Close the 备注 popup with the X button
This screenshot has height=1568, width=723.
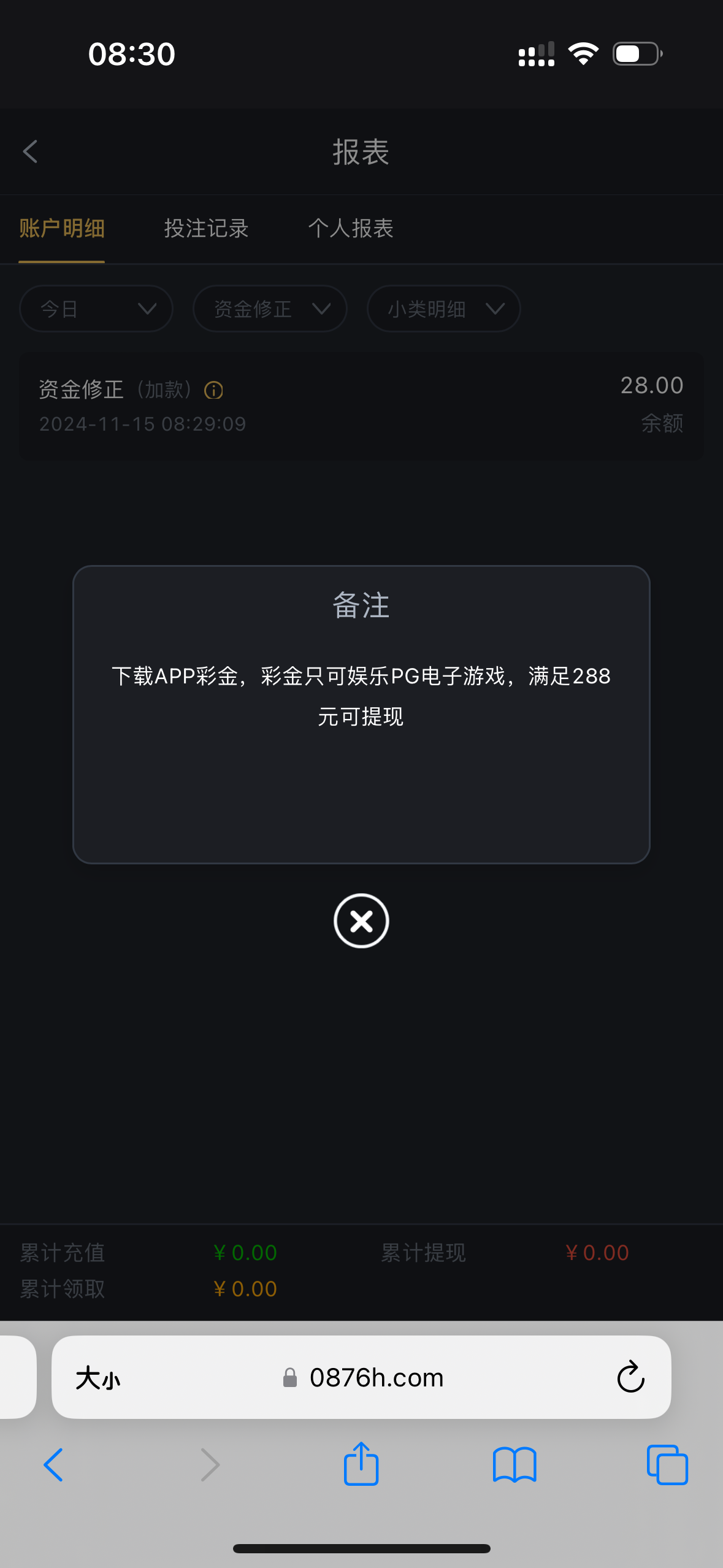(x=361, y=921)
